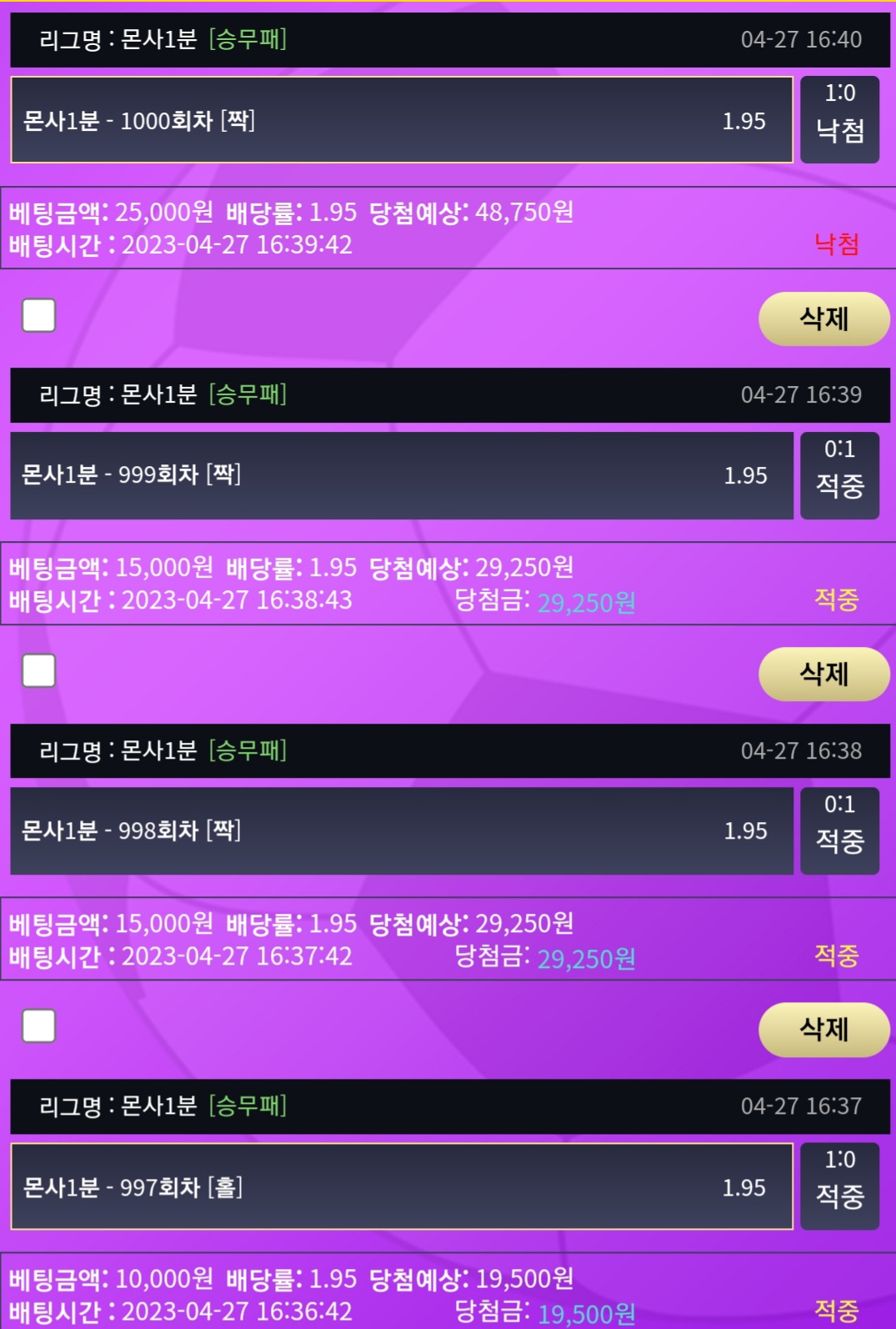Delete the 1000회차 bet record
The height and width of the screenshot is (1329, 896).
pos(823,318)
